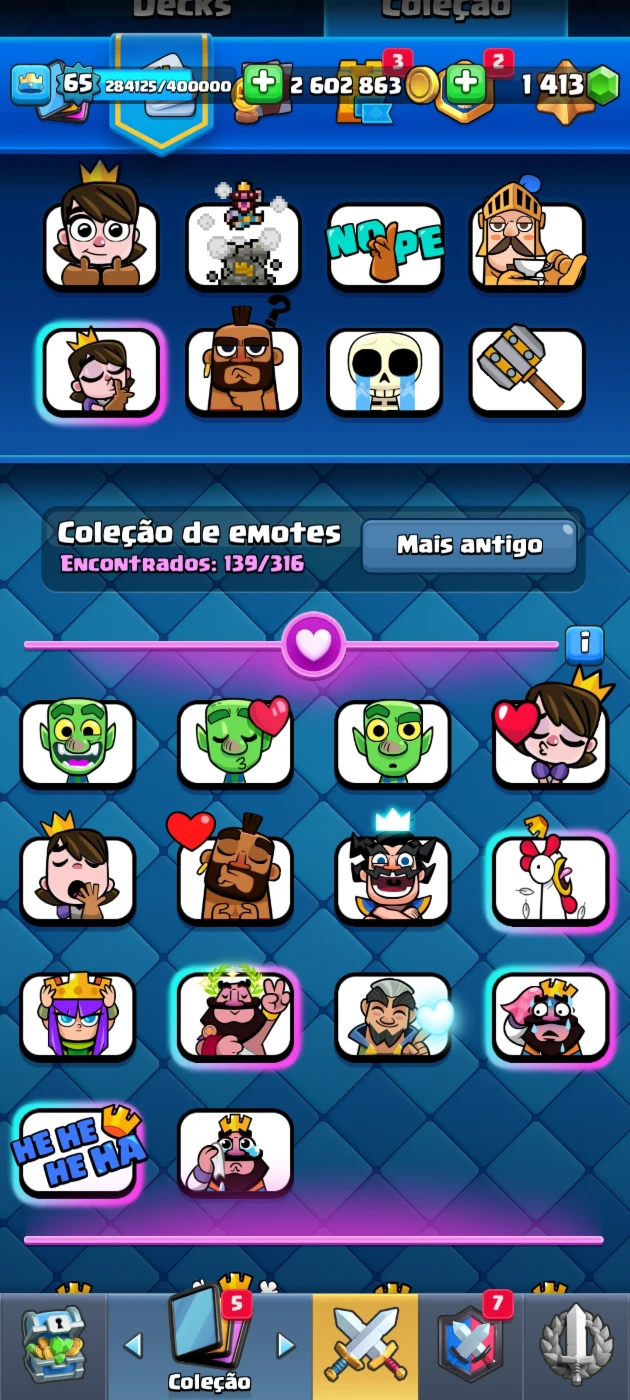This screenshot has height=1400, width=630.
Task: Tap the green plus button beside the gems
Action: coord(465,84)
